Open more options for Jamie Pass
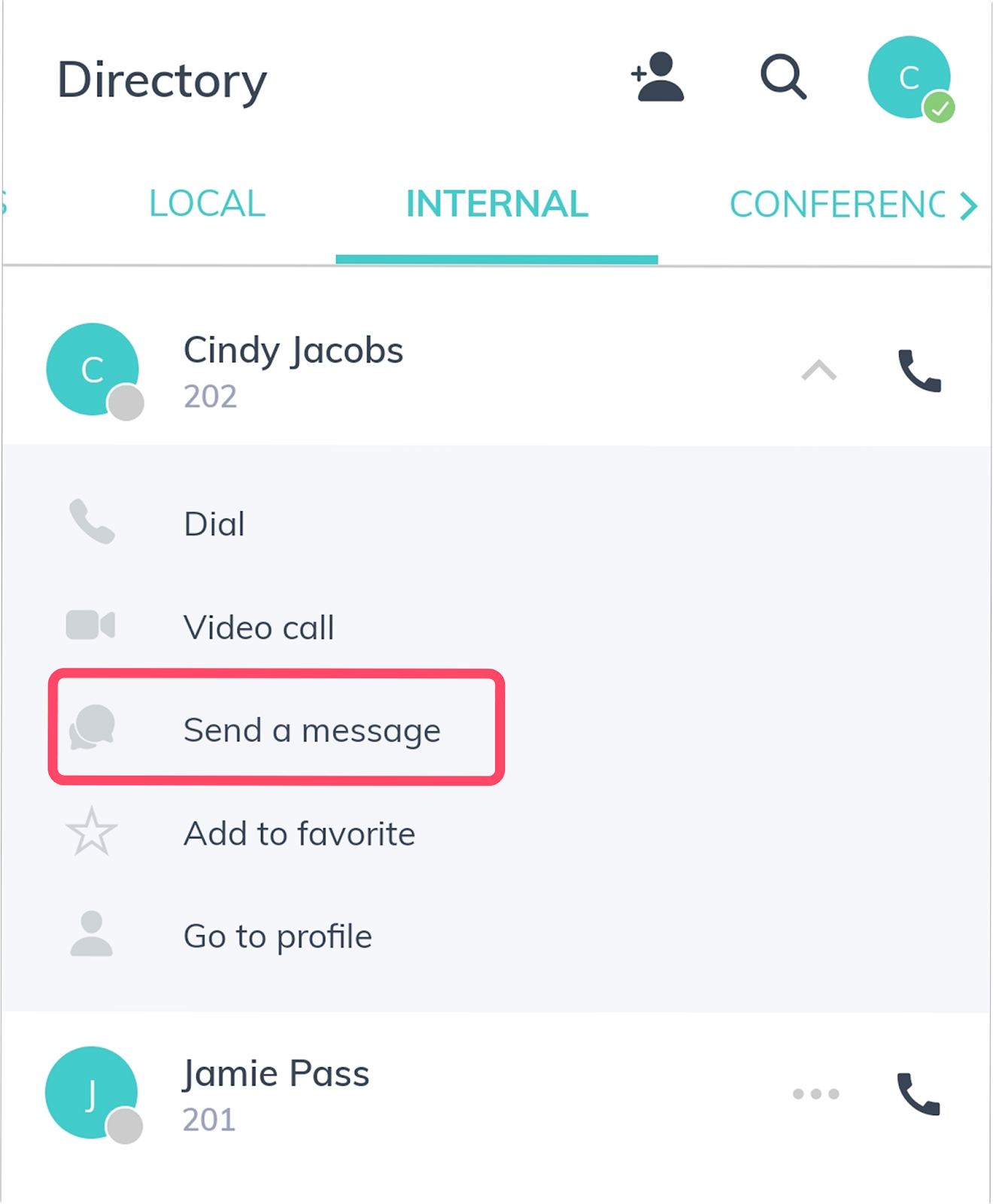993x1204 pixels. pos(815,1093)
